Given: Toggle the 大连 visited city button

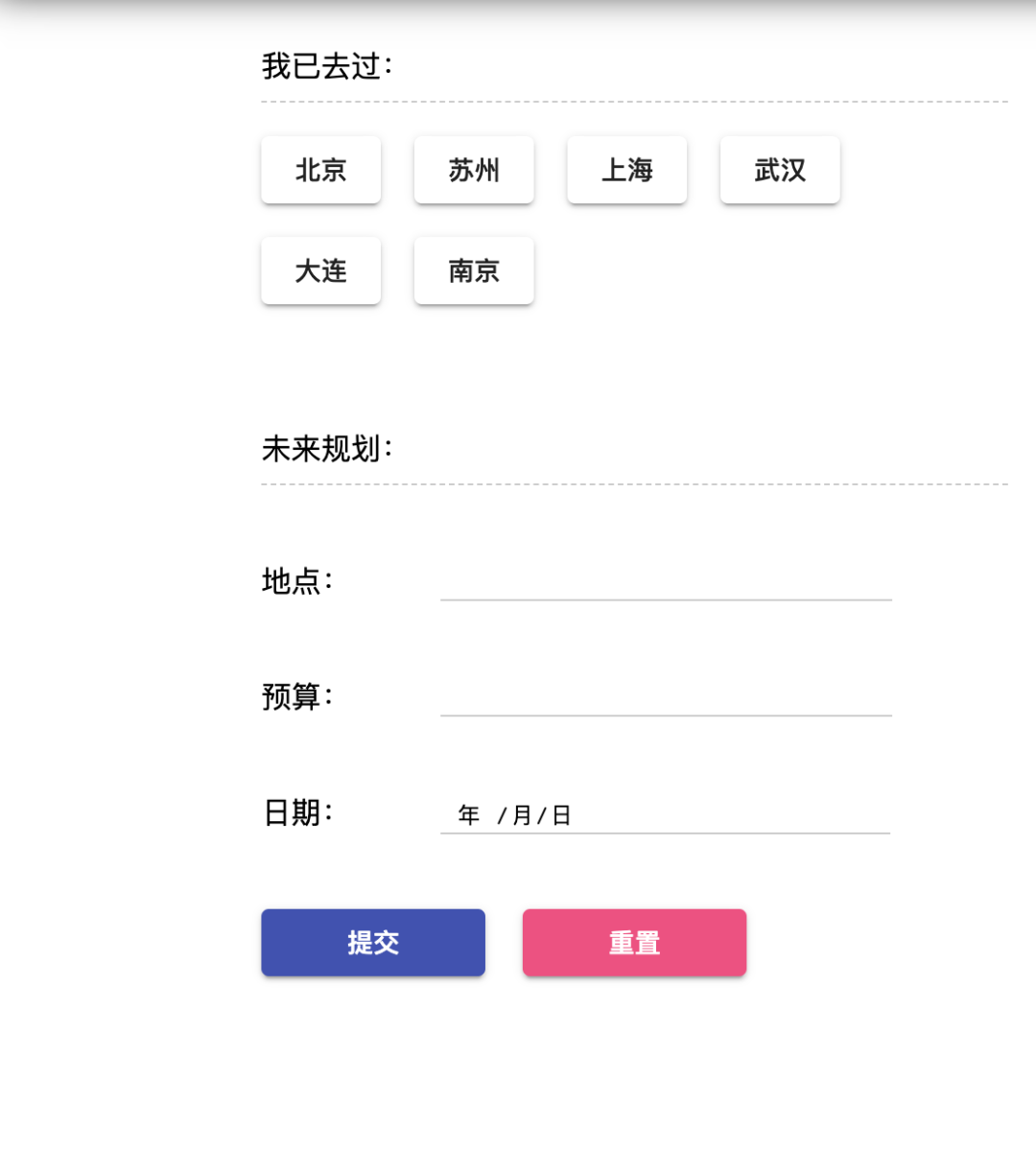Looking at the screenshot, I should pyautogui.click(x=320, y=270).
